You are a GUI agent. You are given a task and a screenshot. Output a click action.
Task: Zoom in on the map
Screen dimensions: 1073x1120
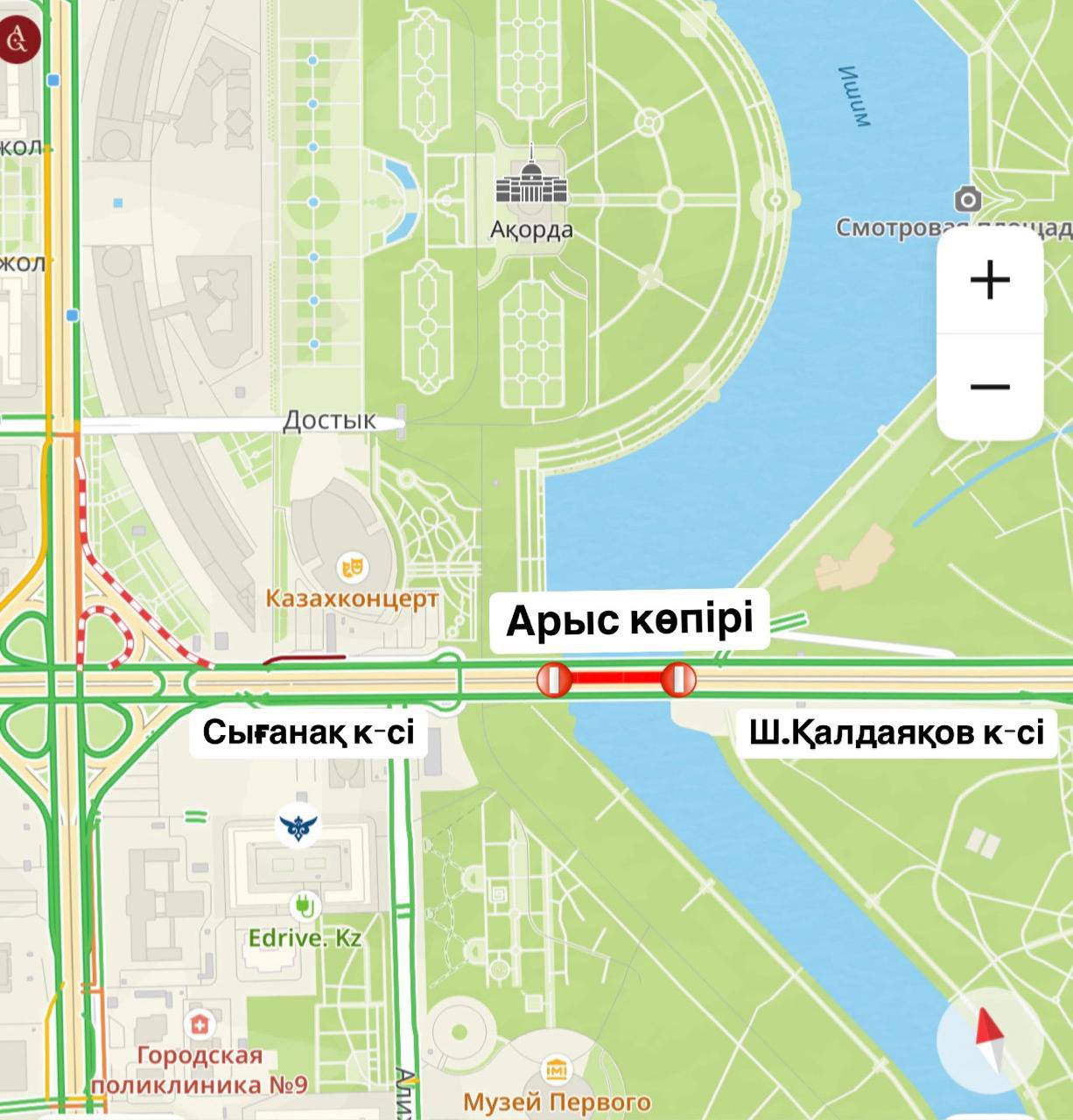tap(990, 281)
